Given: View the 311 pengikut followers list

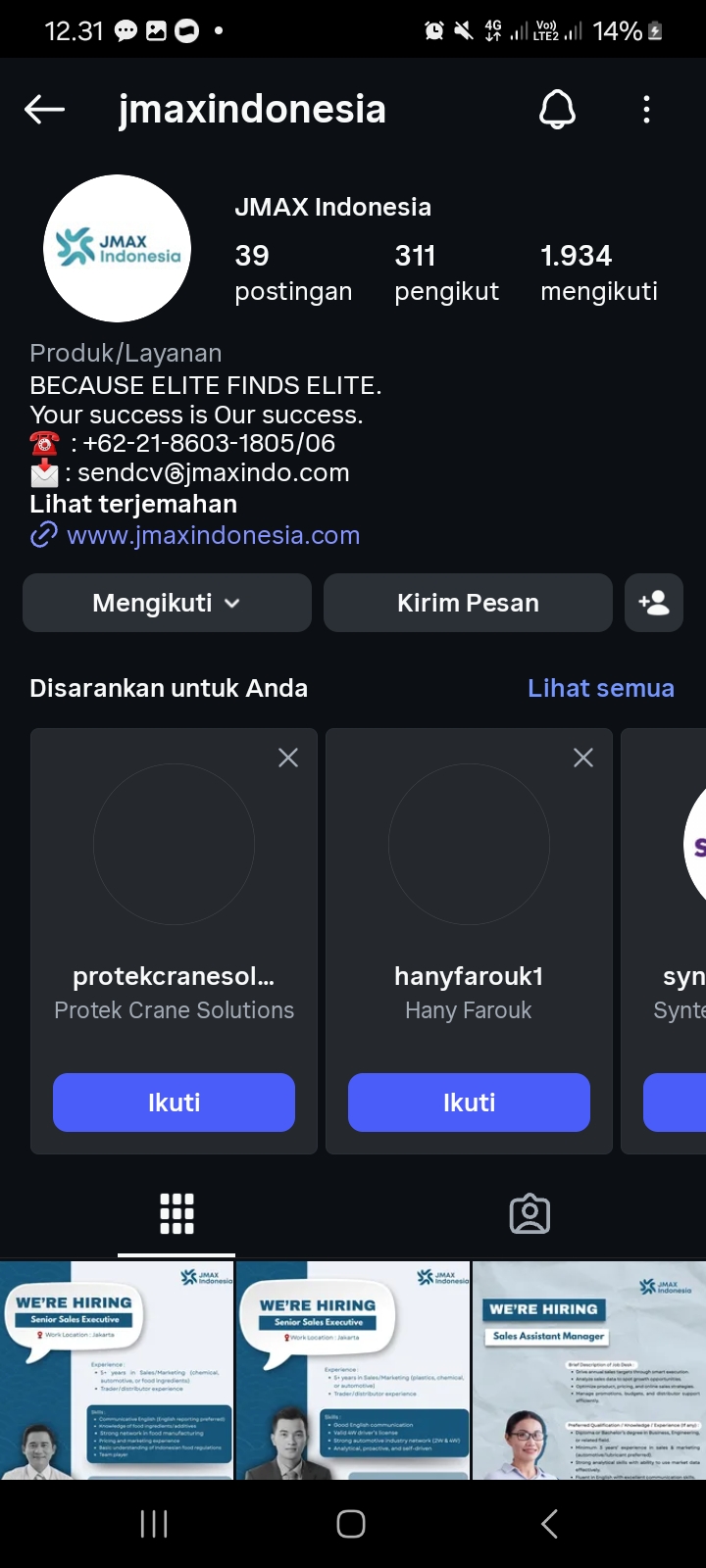Looking at the screenshot, I should pos(446,272).
